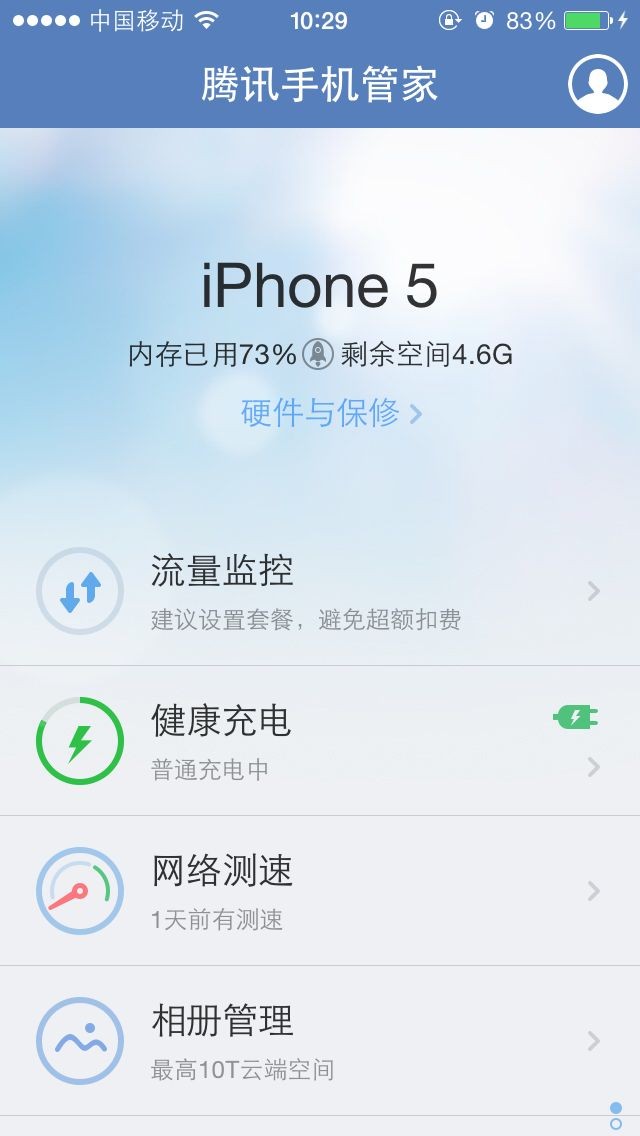
Task: Open 网络测速 network speed test
Action: pyautogui.click(x=320, y=891)
